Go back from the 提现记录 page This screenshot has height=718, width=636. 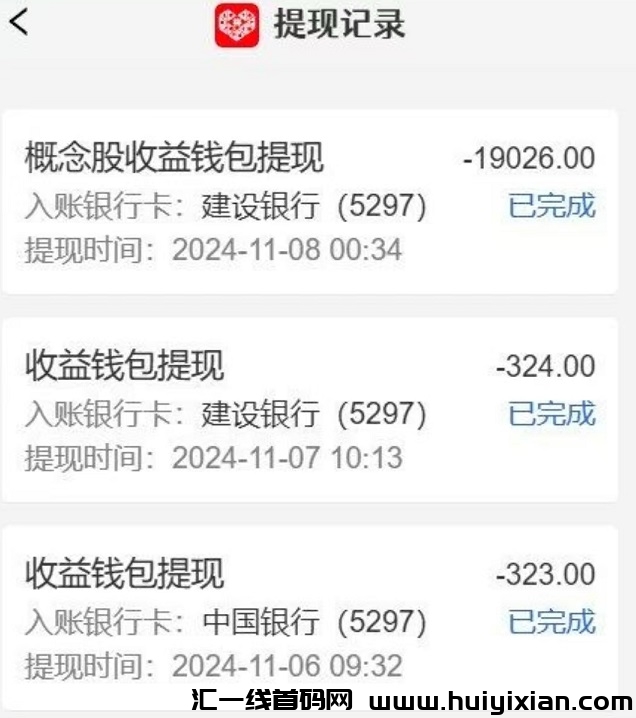coord(18,22)
